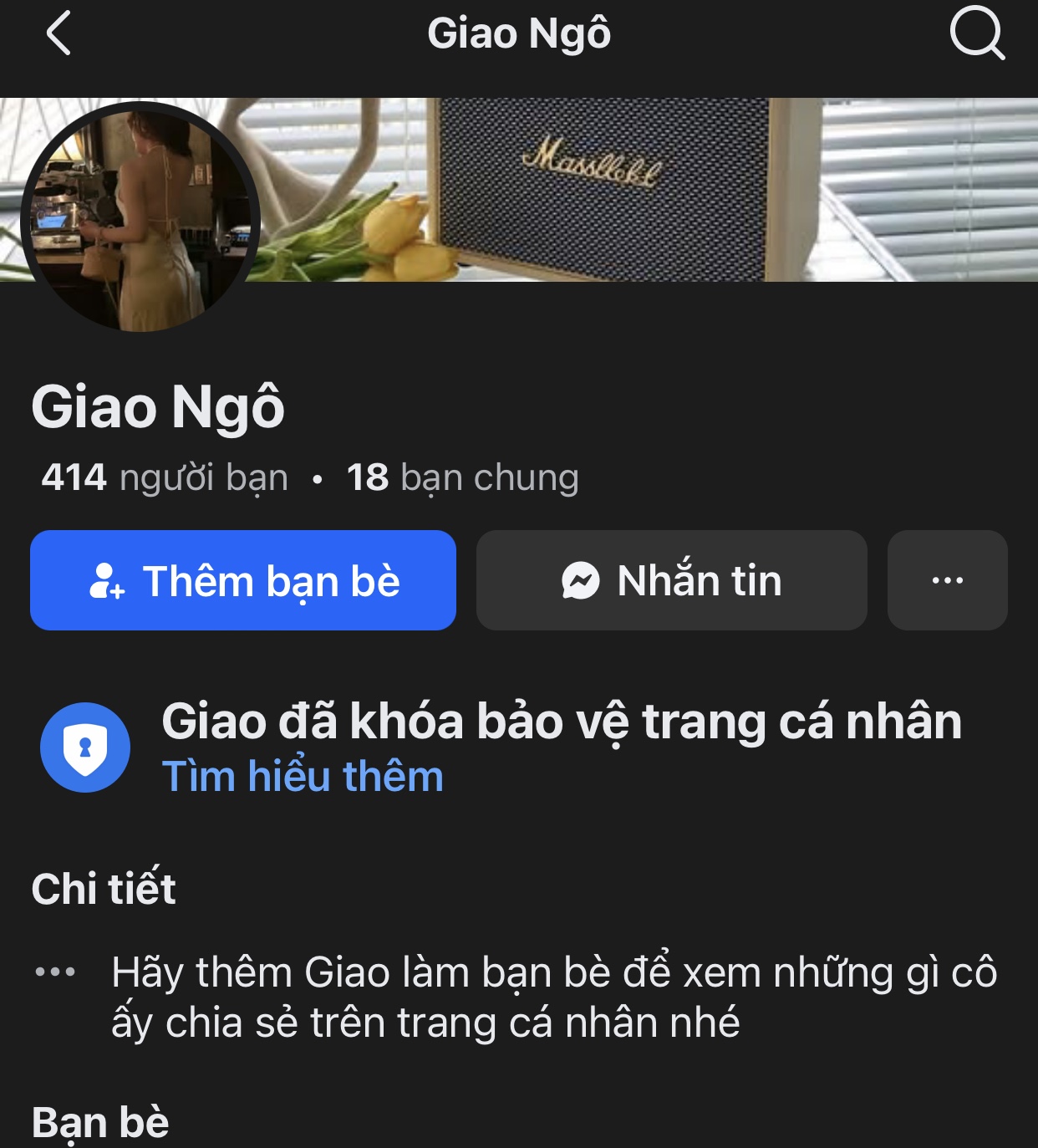Open the 18 bạn chung mutual friends
1038x1148 pixels.
click(462, 478)
